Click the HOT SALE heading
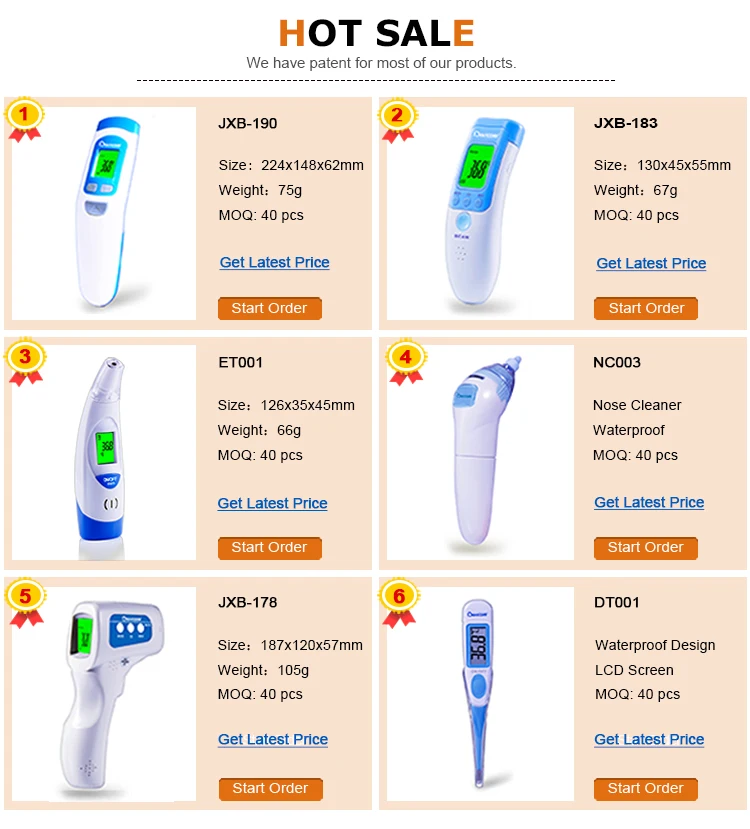750x829 pixels. coord(375,32)
